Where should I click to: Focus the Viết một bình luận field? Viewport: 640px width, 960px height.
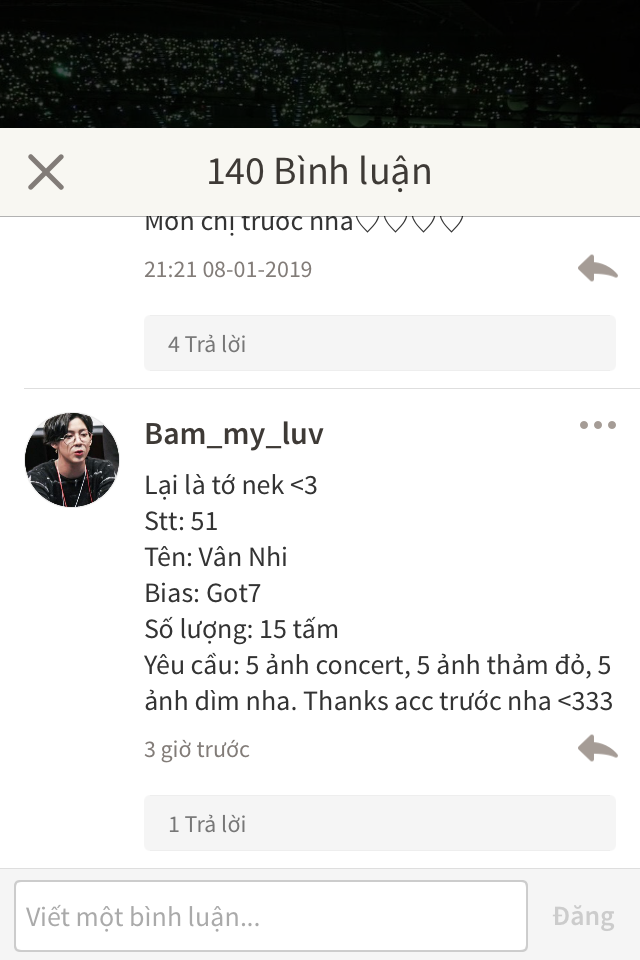coord(270,916)
